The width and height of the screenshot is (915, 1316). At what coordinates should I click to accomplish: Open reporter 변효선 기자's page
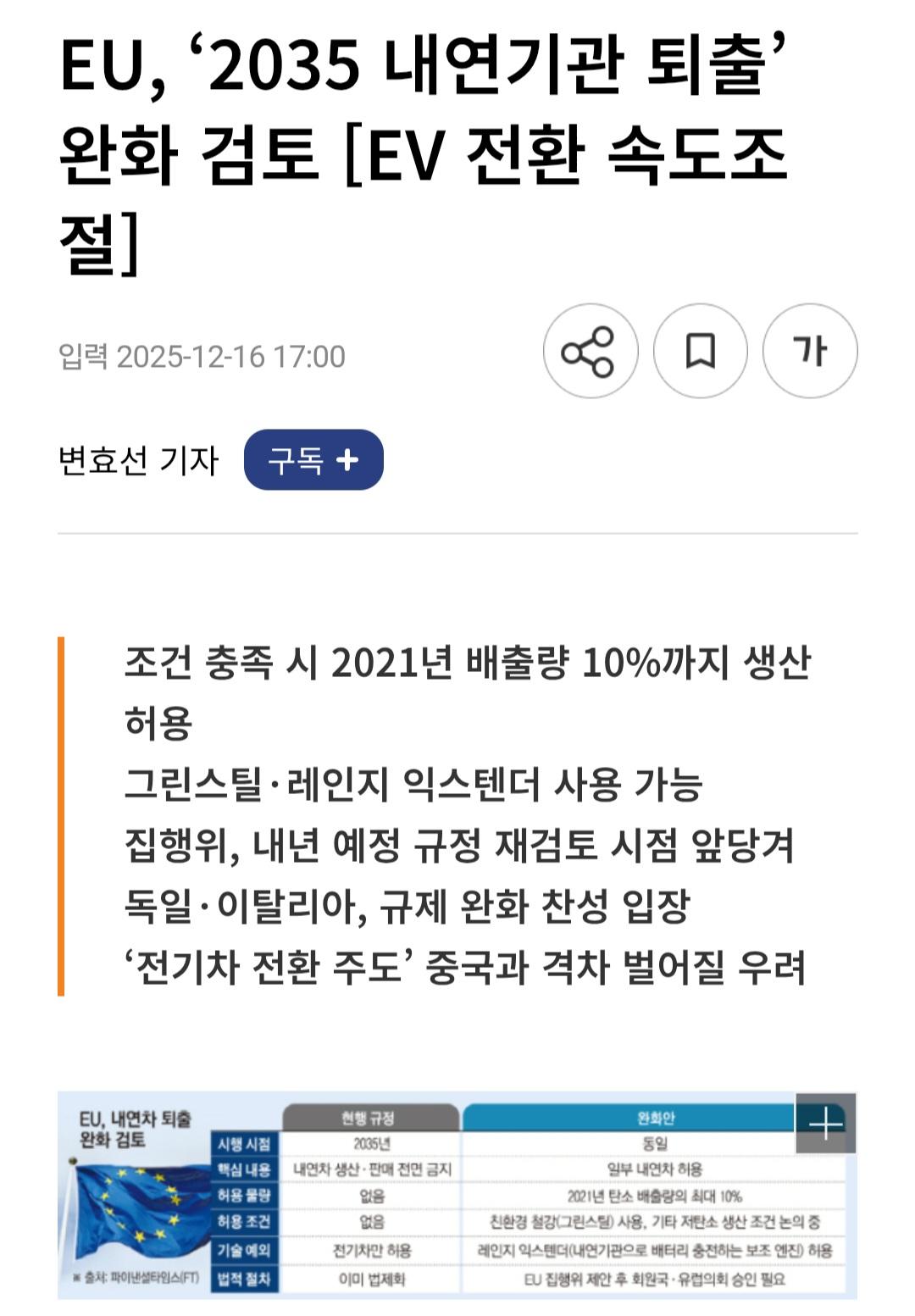click(x=138, y=461)
